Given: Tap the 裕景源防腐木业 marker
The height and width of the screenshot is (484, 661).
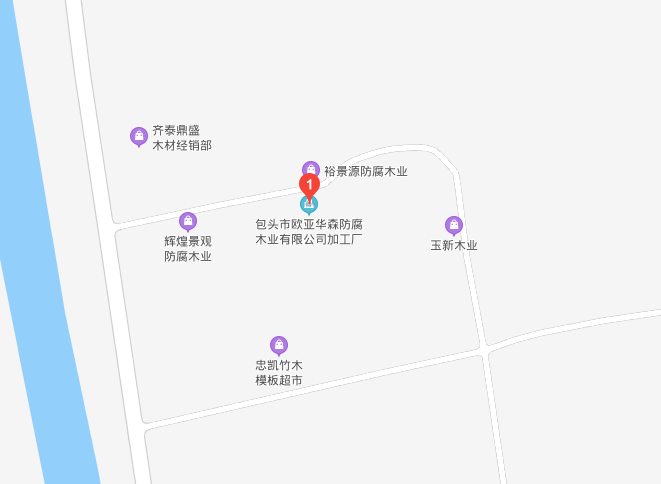Looking at the screenshot, I should (310, 168).
